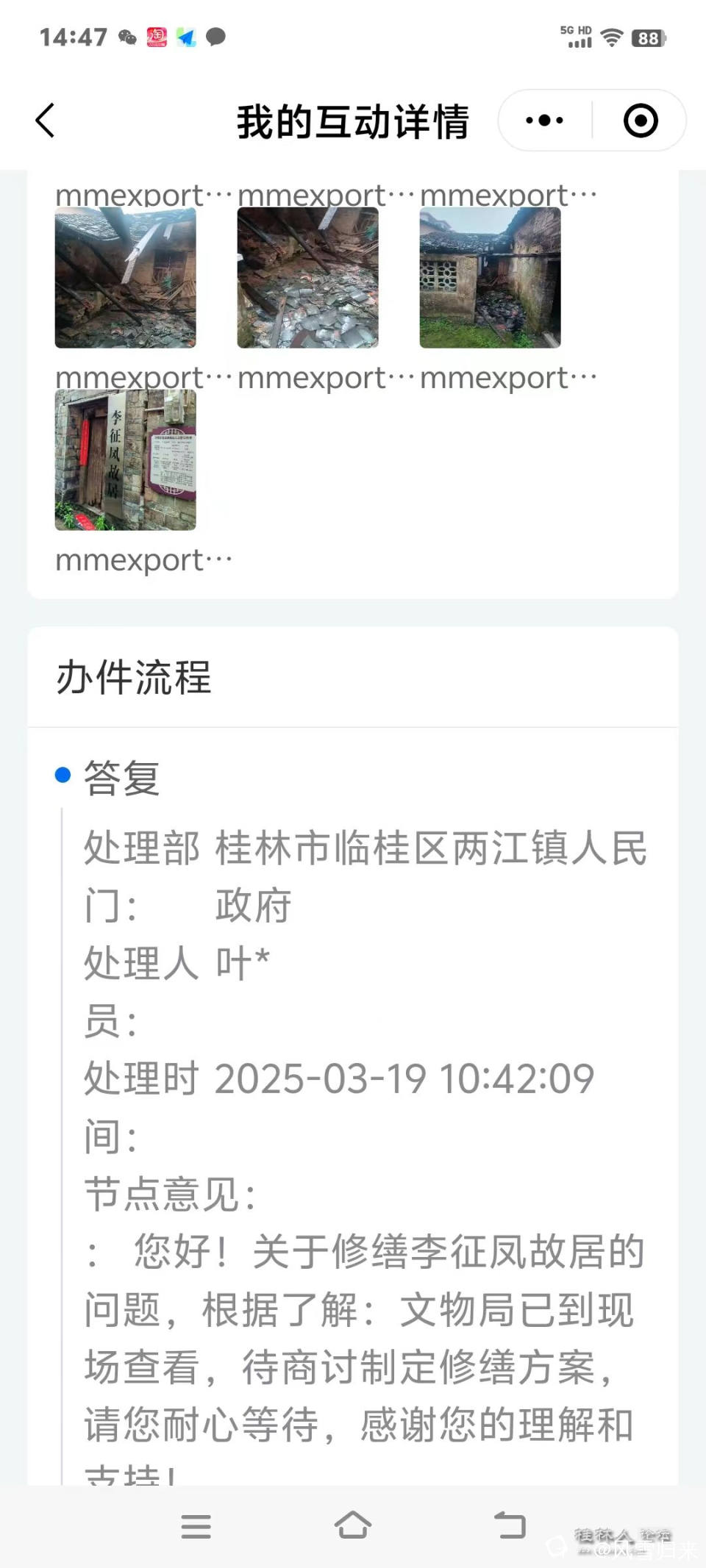Viewport: 706px width, 1568px height.
Task: Open the mini program more options menu
Action: coord(545,121)
